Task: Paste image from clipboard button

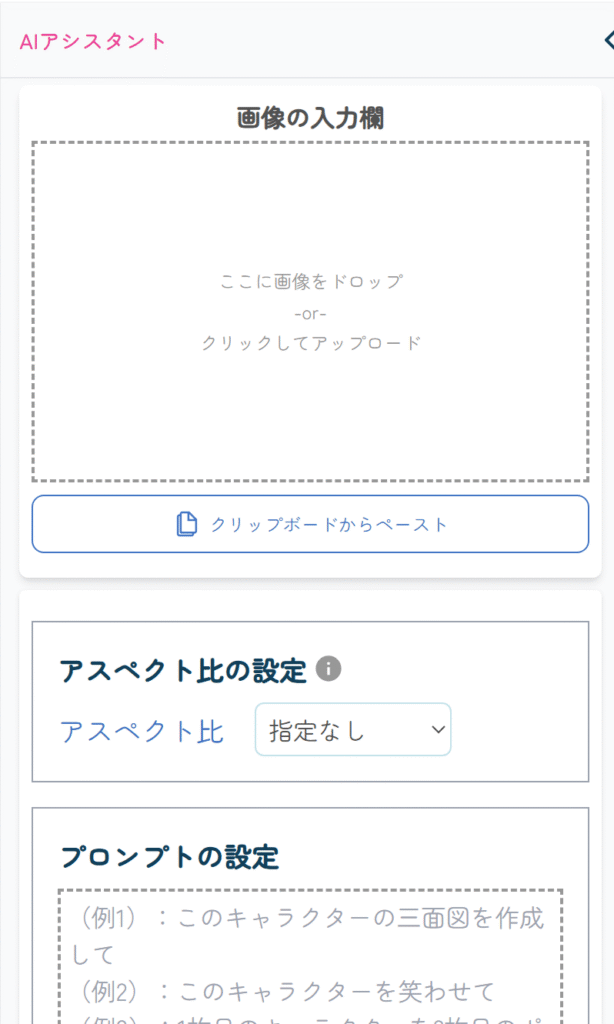Action: [310, 524]
